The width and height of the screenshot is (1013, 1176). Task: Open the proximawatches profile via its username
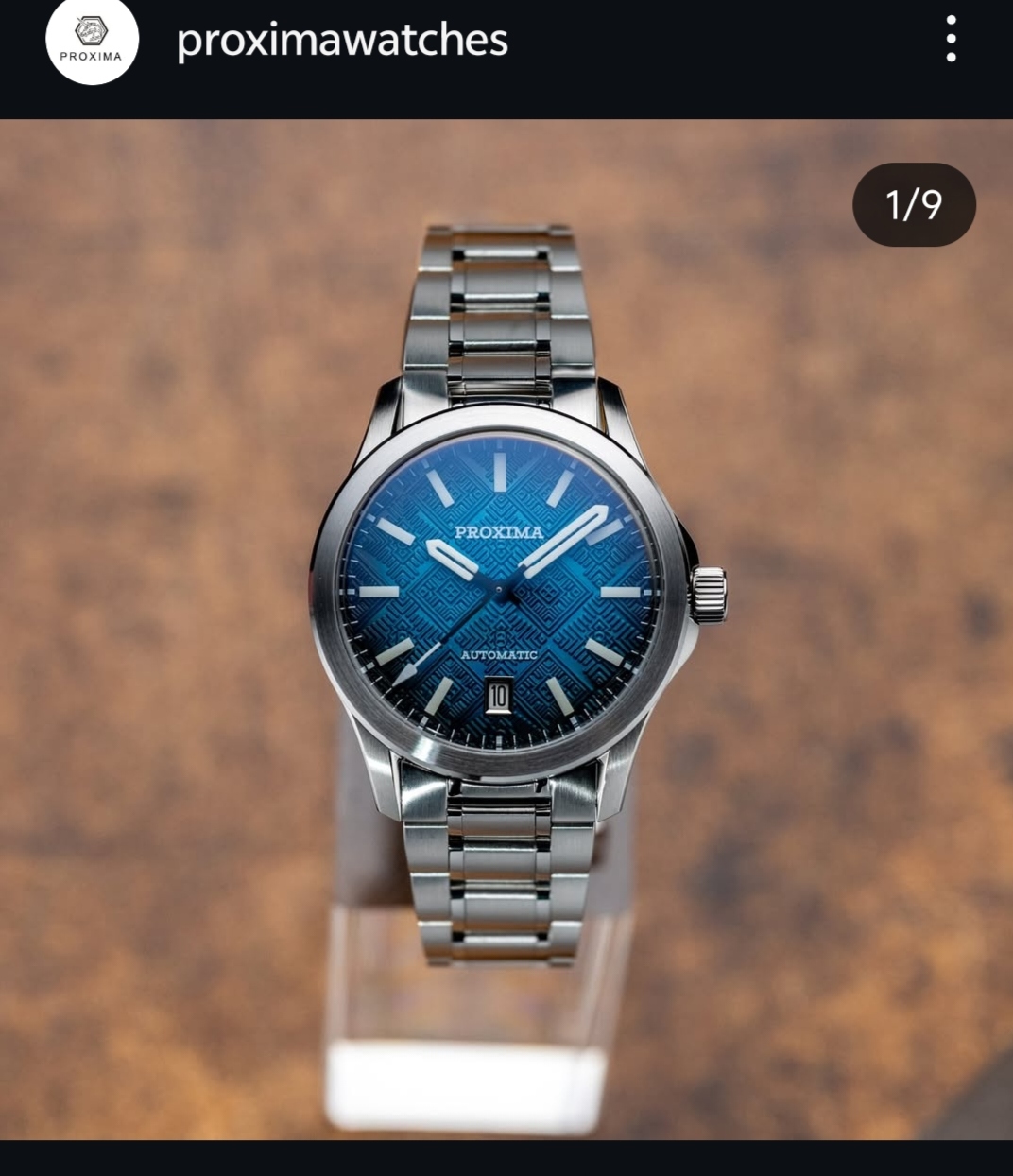pyautogui.click(x=342, y=40)
